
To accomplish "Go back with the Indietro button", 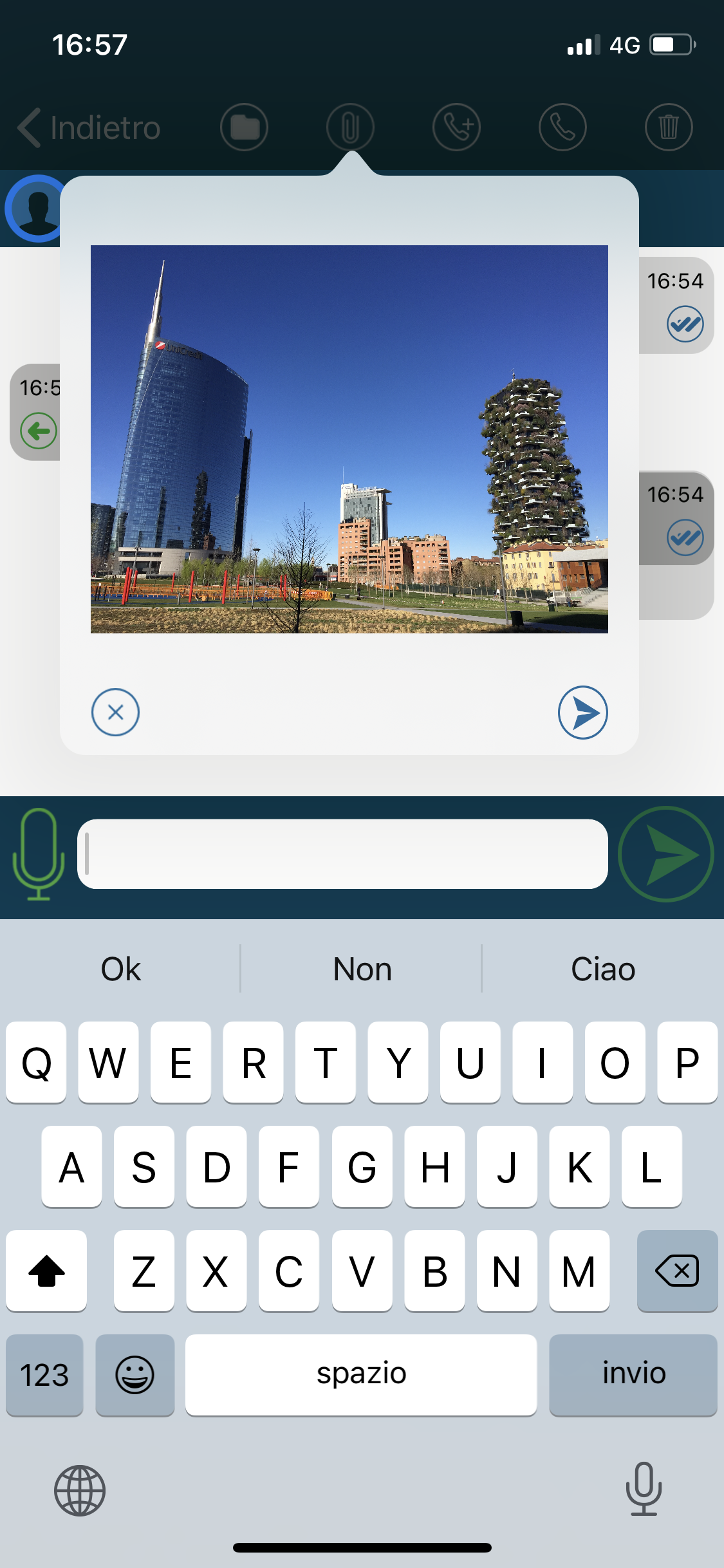I will tap(89, 127).
